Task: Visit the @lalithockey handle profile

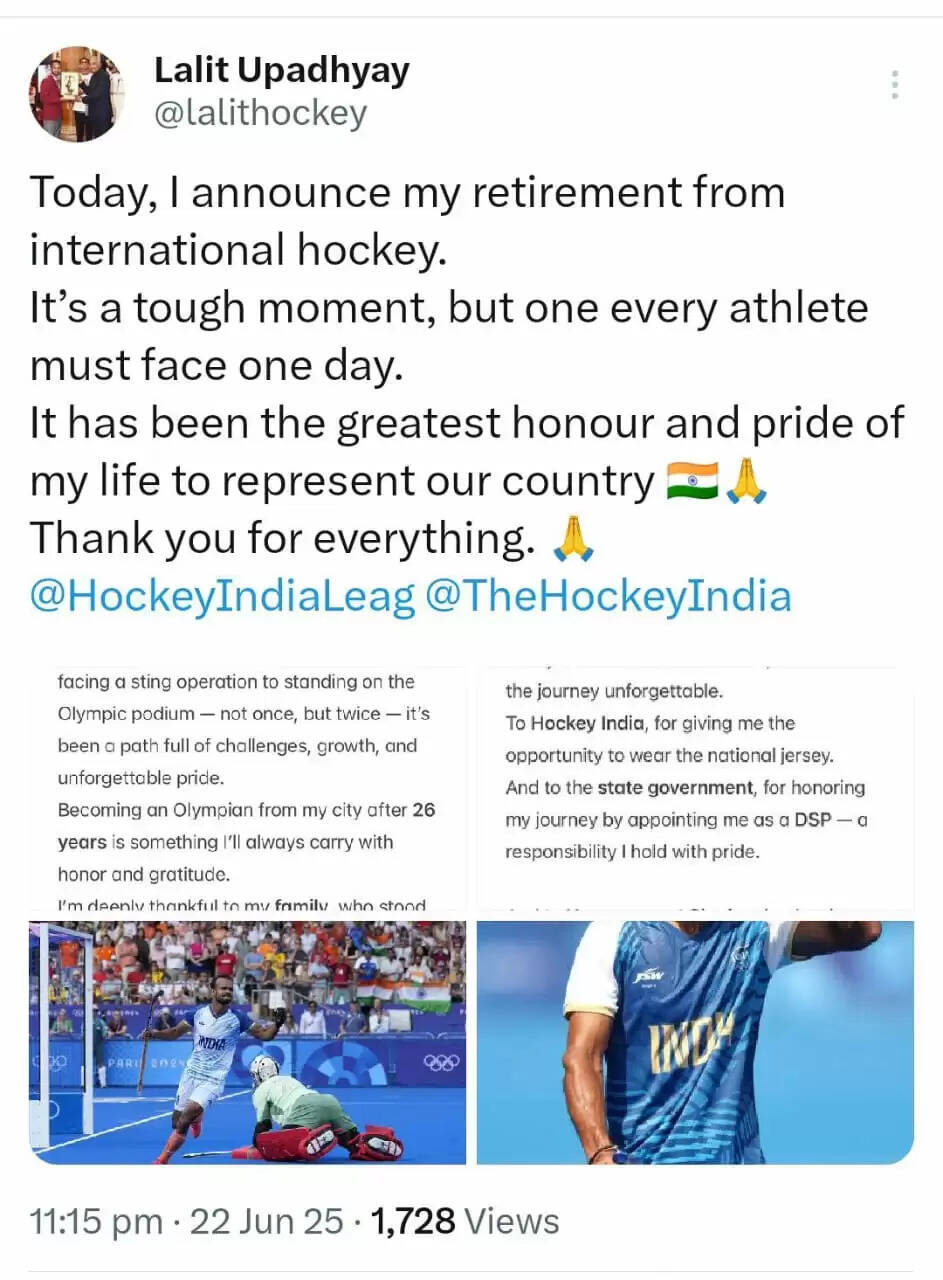Action: click(x=260, y=113)
